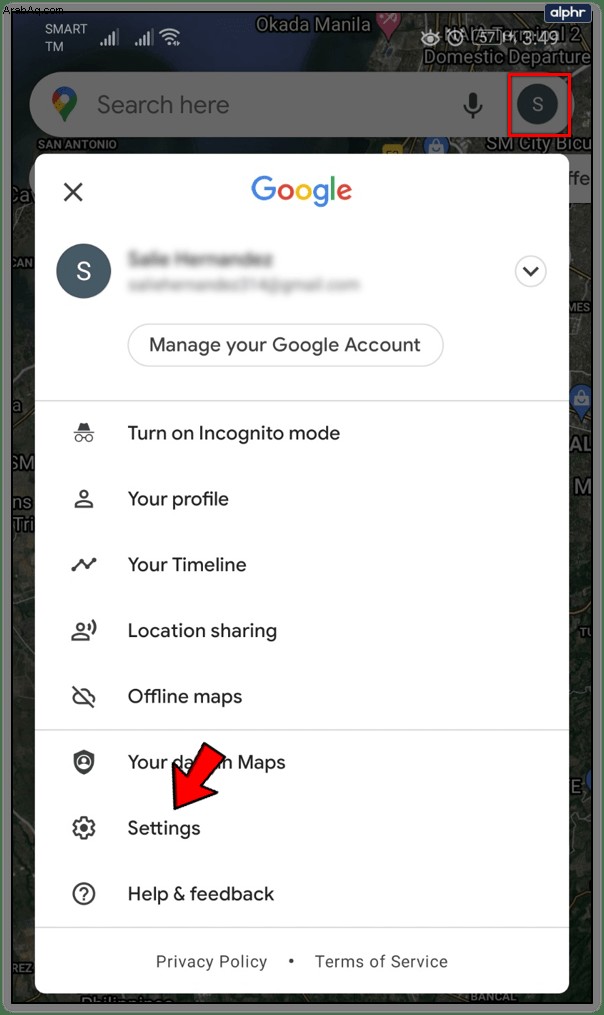View the Terms of Service link
The height and width of the screenshot is (1015, 604).
381,961
